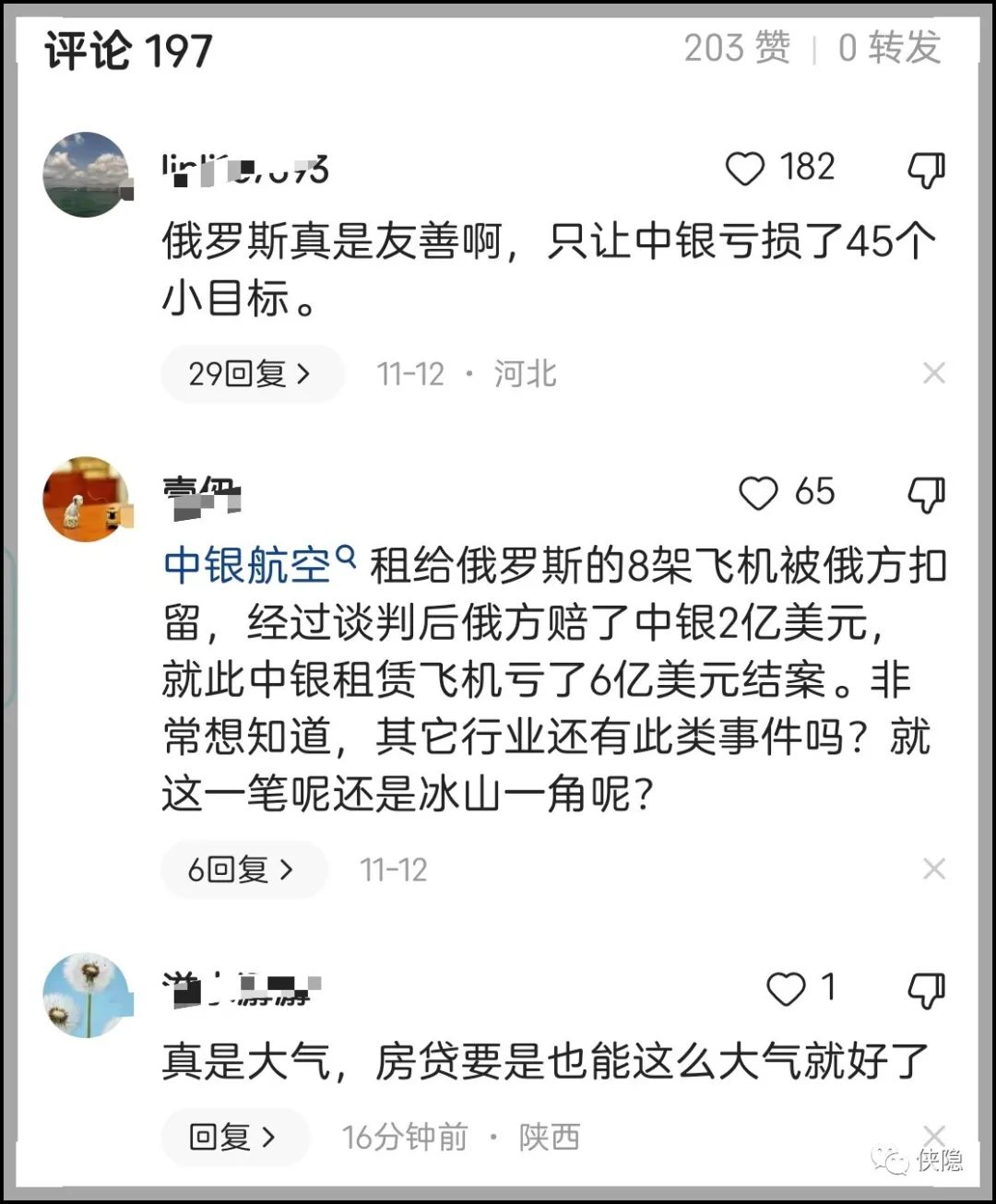
Task: Dislike the comment mentioning 中银航空
Action: click(926, 494)
